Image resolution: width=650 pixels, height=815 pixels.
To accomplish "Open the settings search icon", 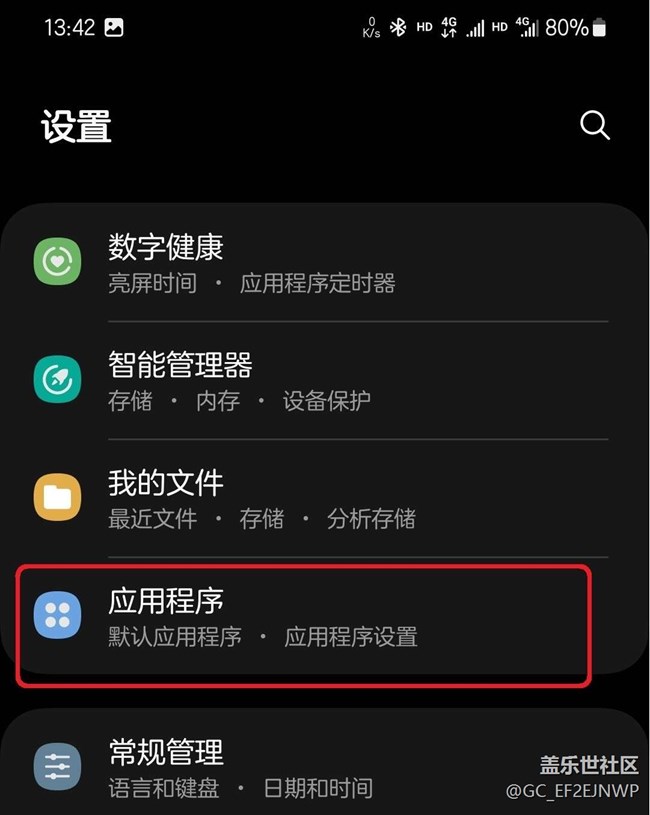I will click(594, 126).
